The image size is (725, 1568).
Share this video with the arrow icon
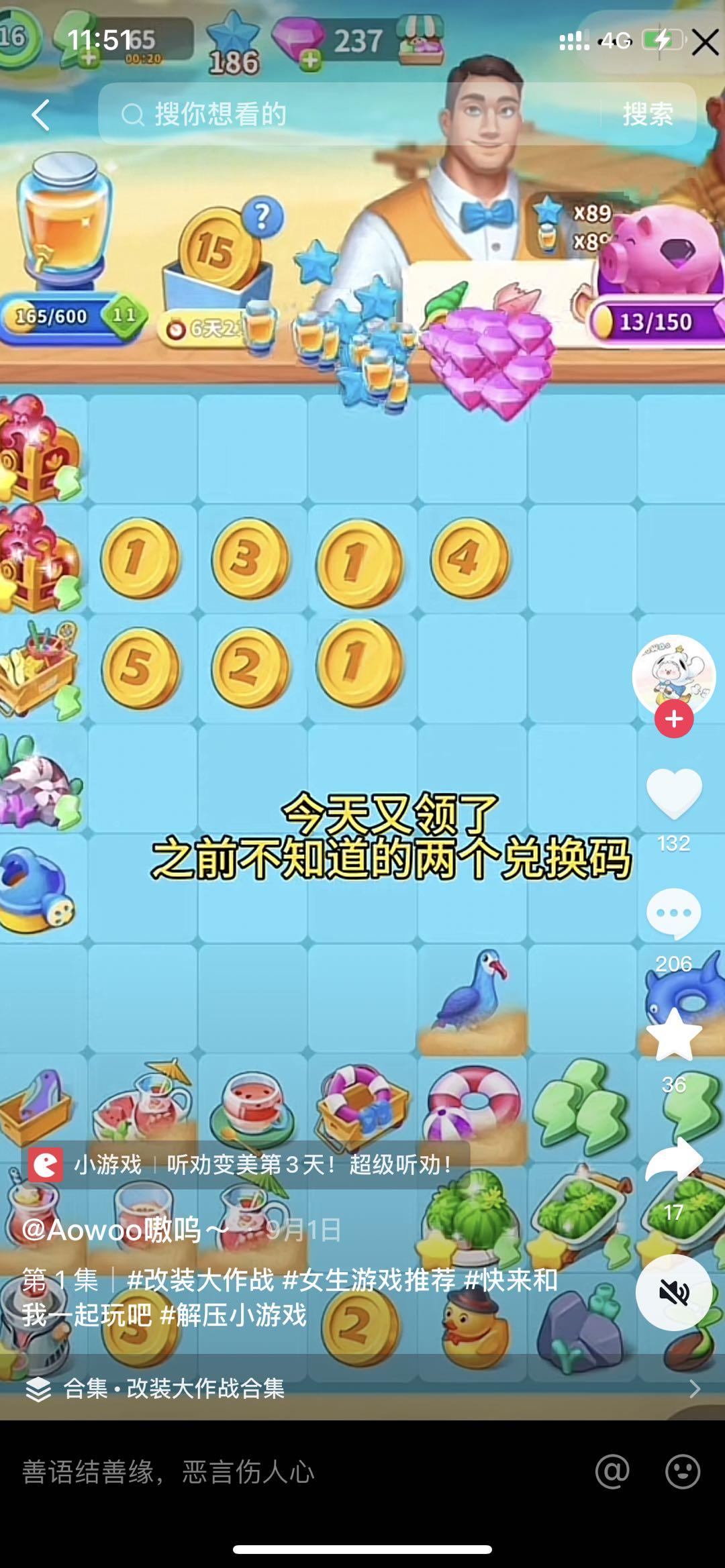coord(673,1162)
